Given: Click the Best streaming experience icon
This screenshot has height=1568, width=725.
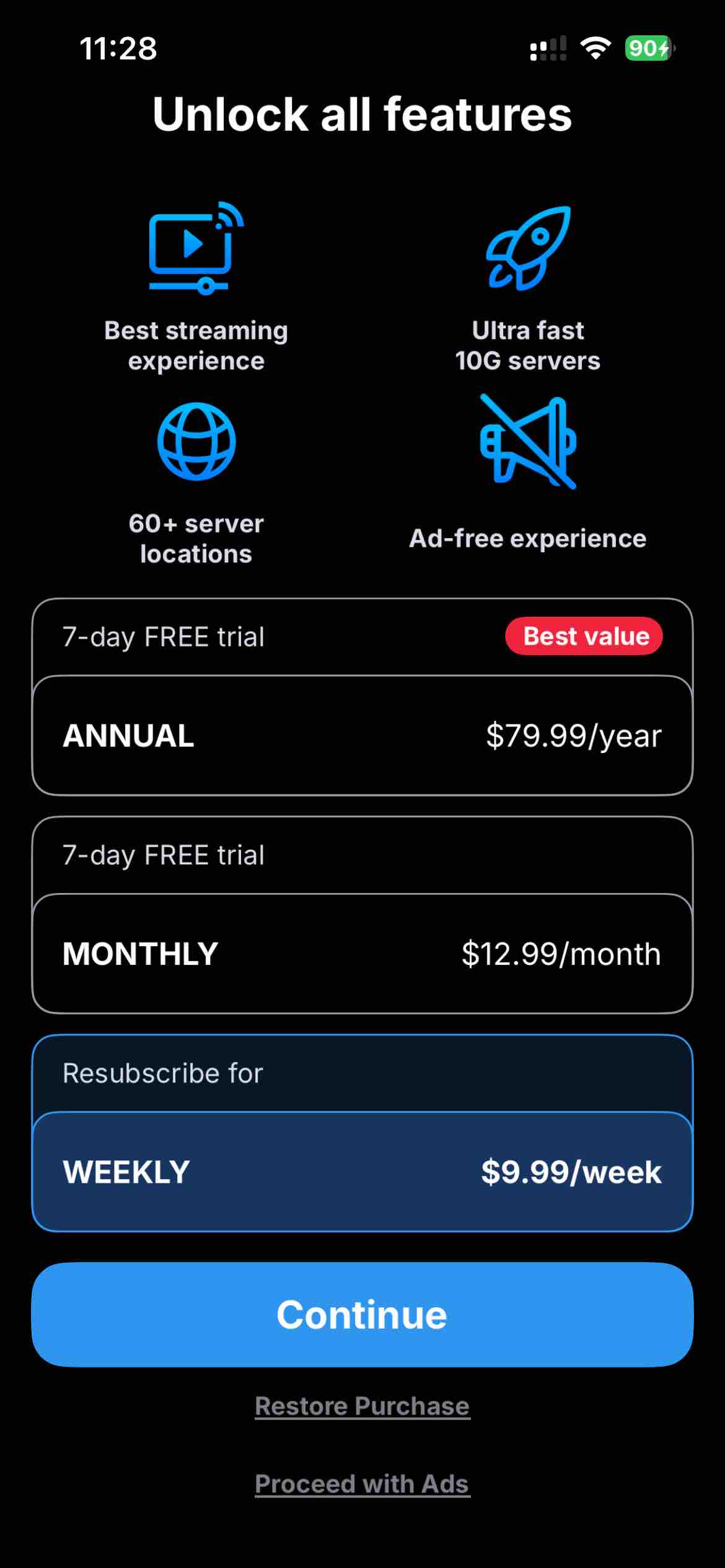Looking at the screenshot, I should [192, 251].
